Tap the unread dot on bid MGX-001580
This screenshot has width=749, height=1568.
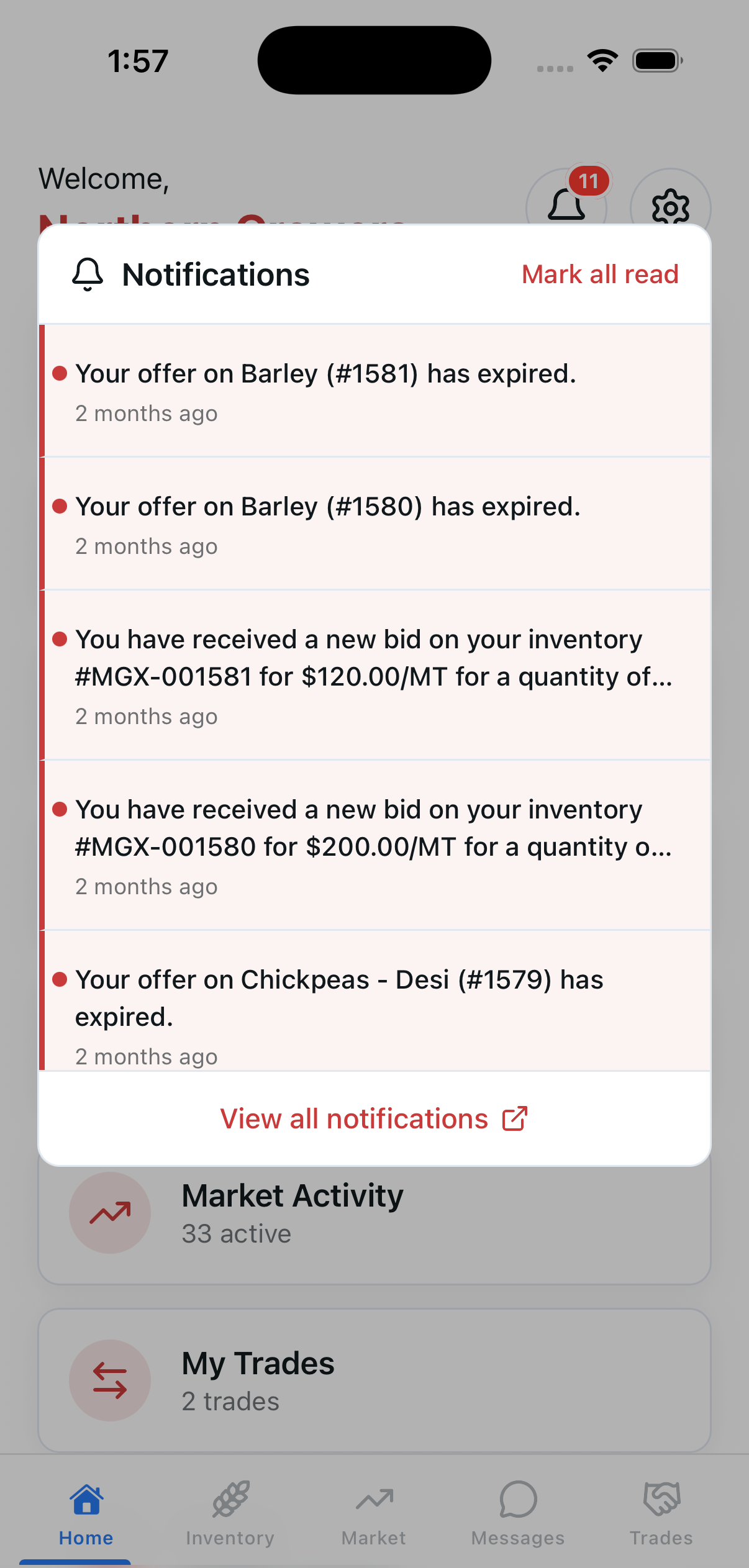[x=60, y=809]
